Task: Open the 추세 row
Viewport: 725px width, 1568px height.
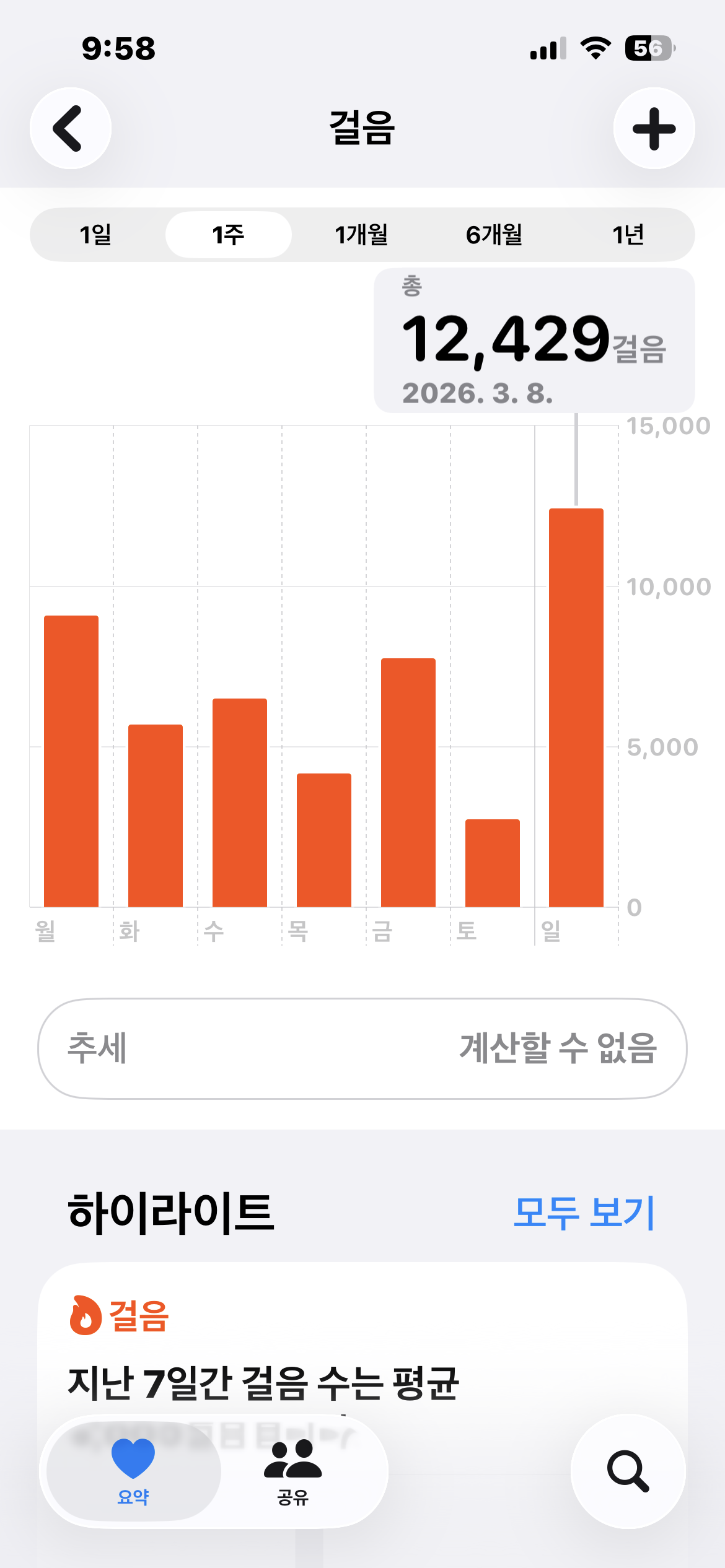Action: click(x=362, y=1048)
